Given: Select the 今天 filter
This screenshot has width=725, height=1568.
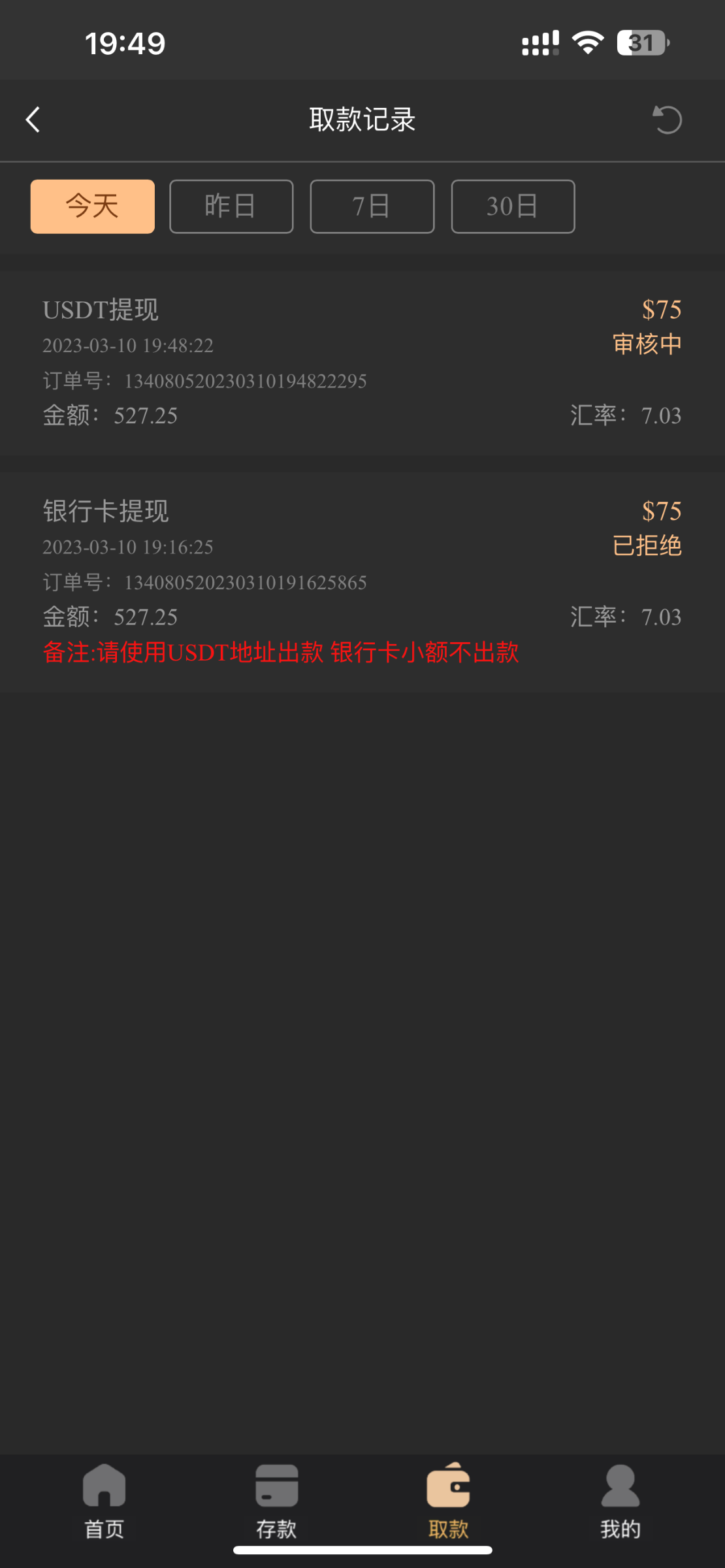Looking at the screenshot, I should [x=93, y=206].
